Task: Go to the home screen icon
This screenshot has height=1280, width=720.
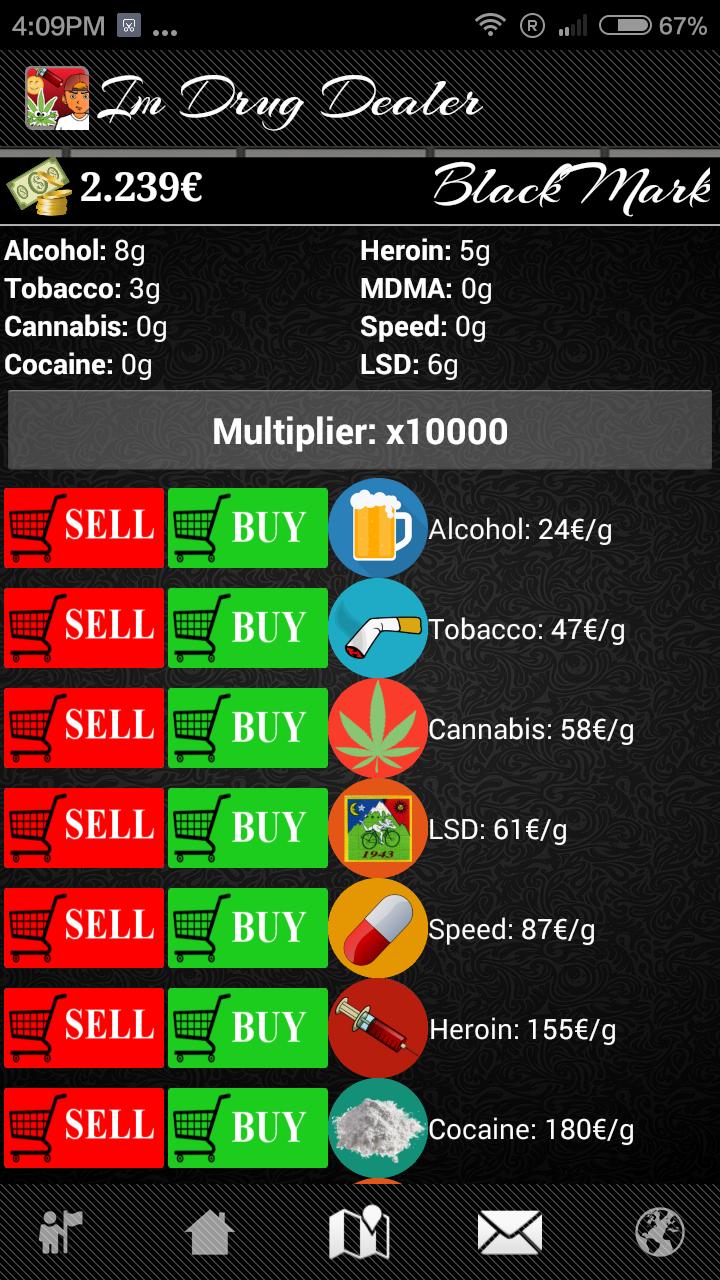Action: [x=207, y=1232]
